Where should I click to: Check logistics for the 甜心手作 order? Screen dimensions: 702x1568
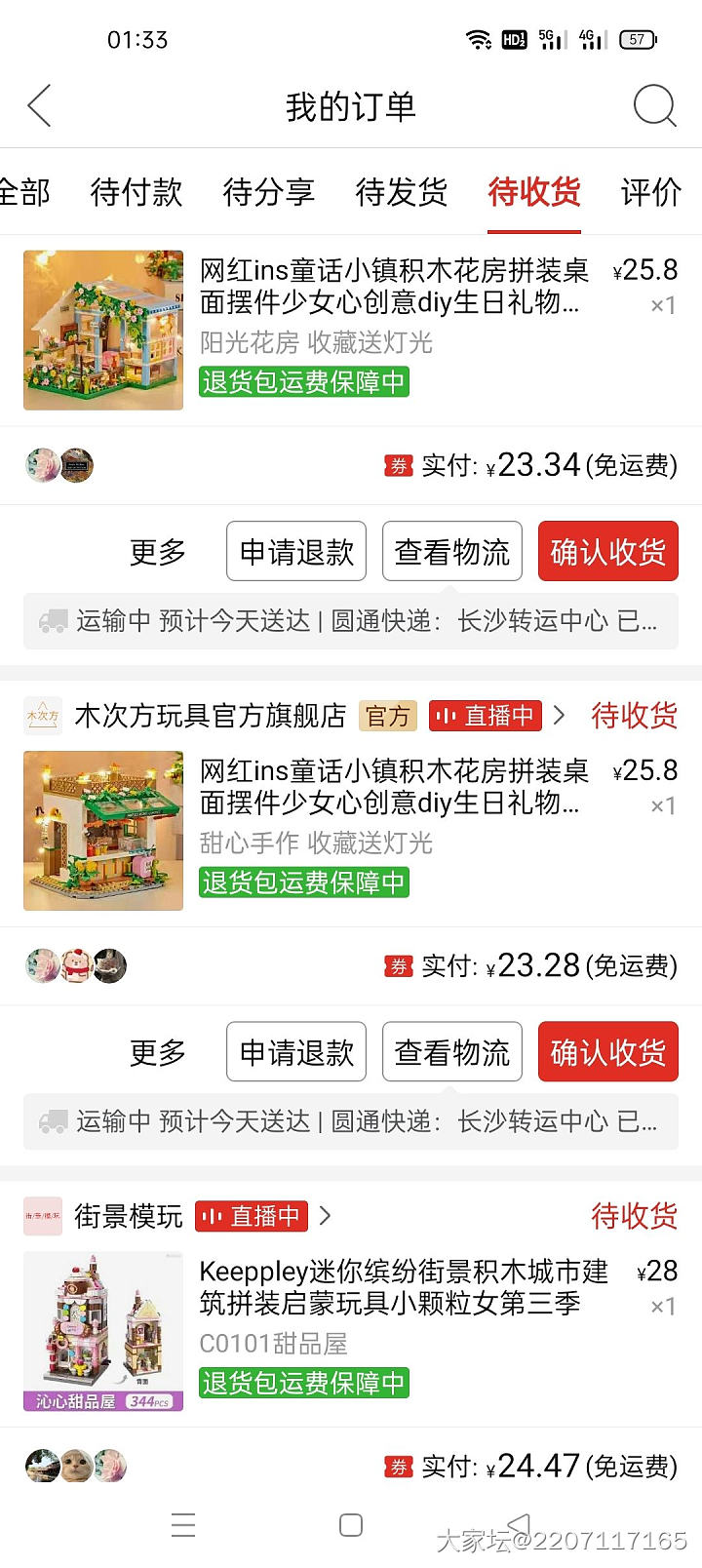pyautogui.click(x=452, y=1052)
